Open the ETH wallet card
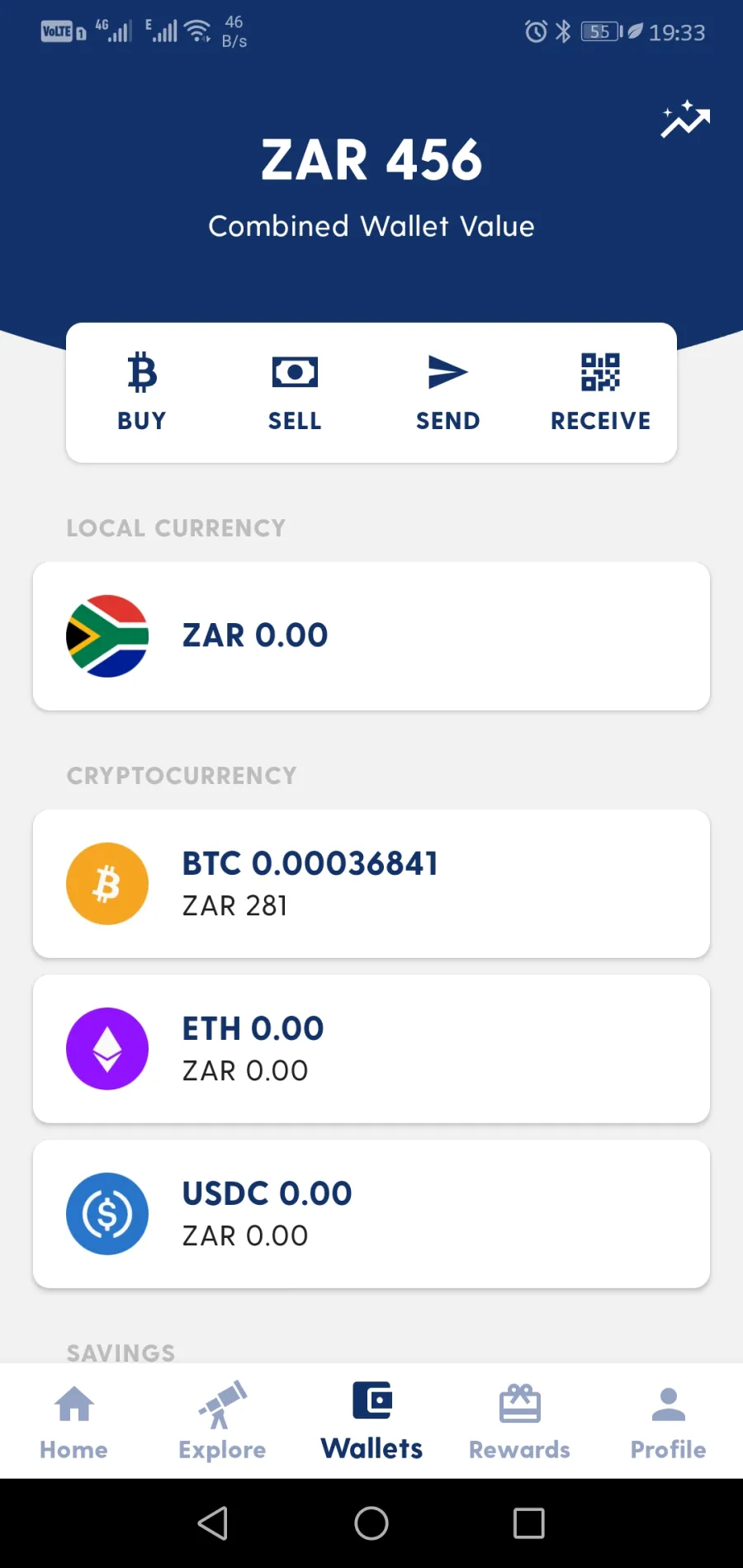This screenshot has width=743, height=1568. tap(371, 1049)
